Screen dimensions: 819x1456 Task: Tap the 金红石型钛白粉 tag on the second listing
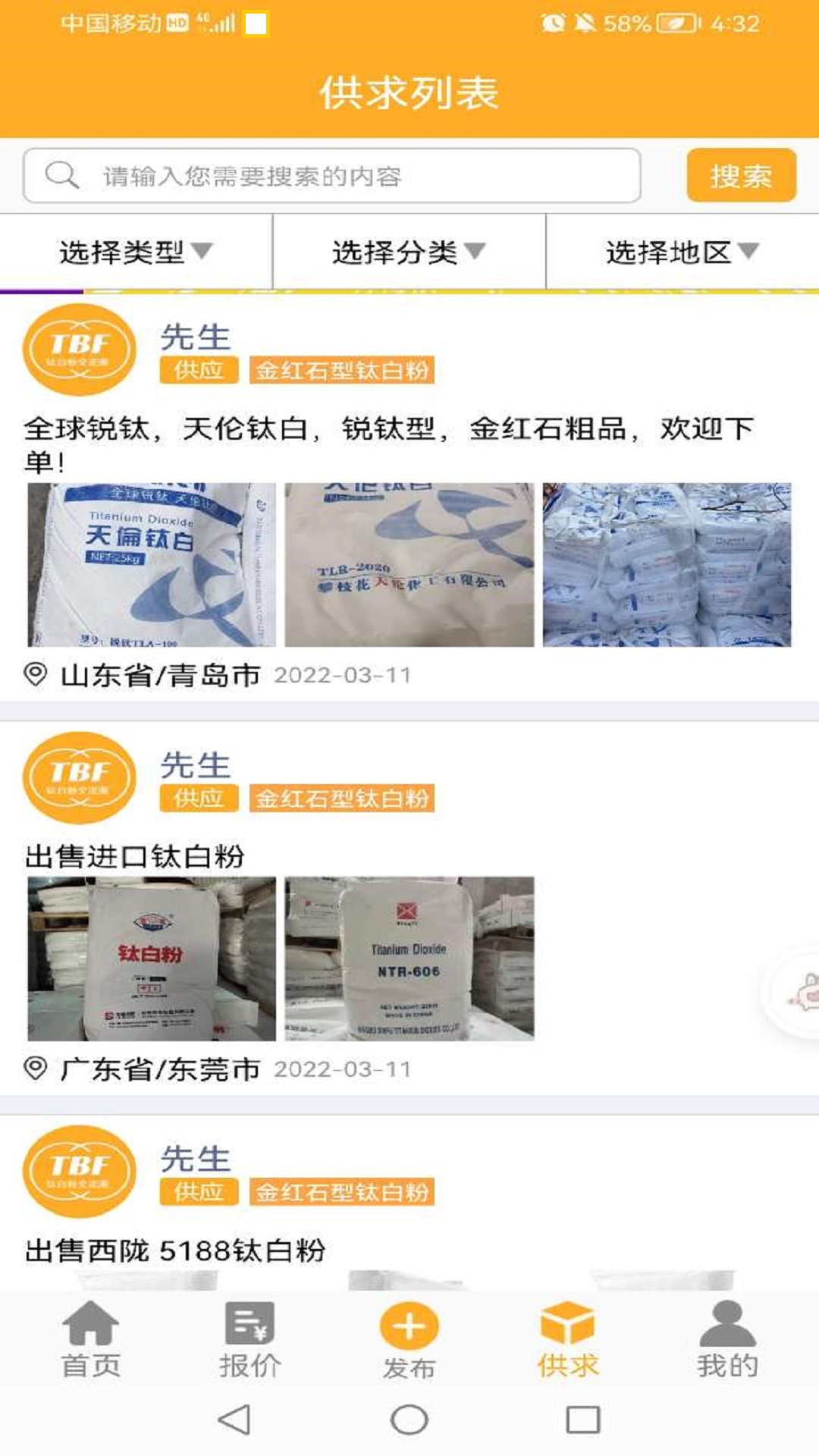[343, 799]
